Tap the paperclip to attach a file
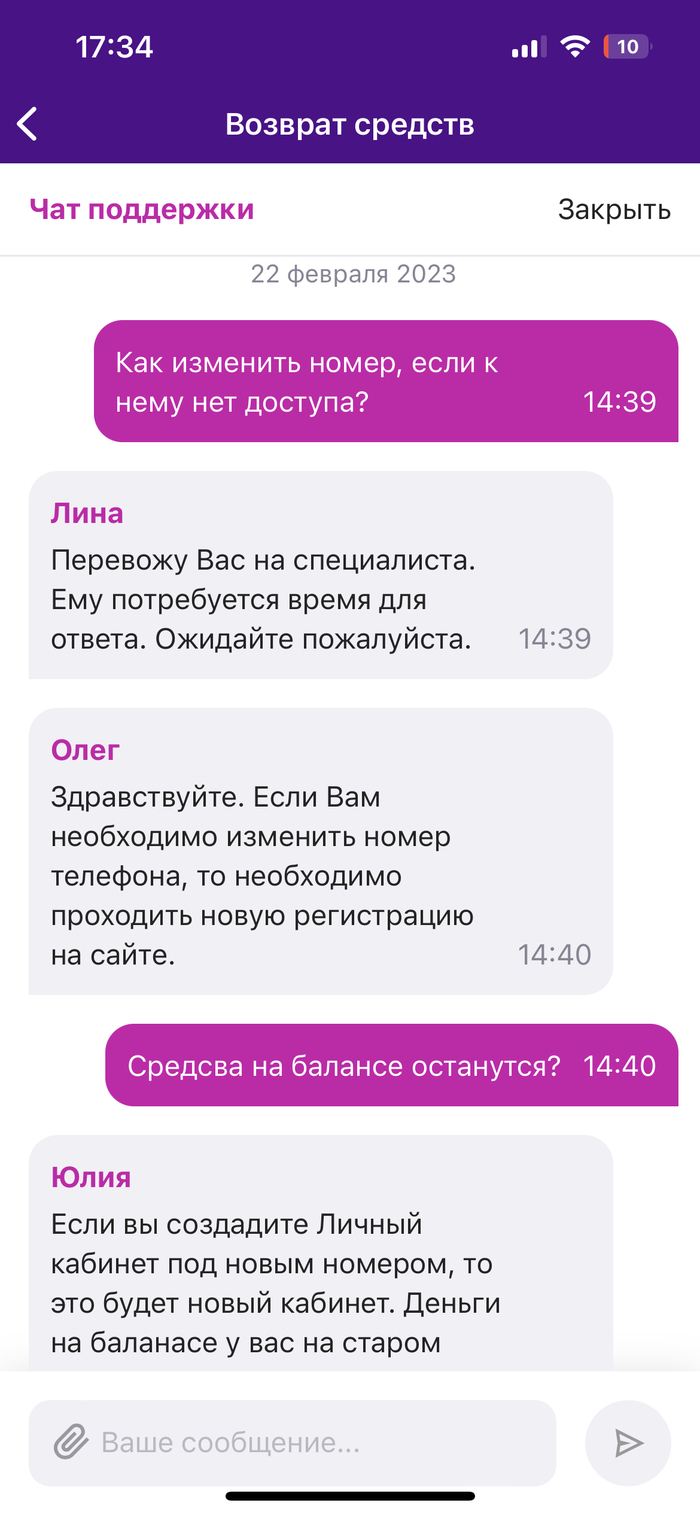700x1515 pixels. (x=70, y=1442)
